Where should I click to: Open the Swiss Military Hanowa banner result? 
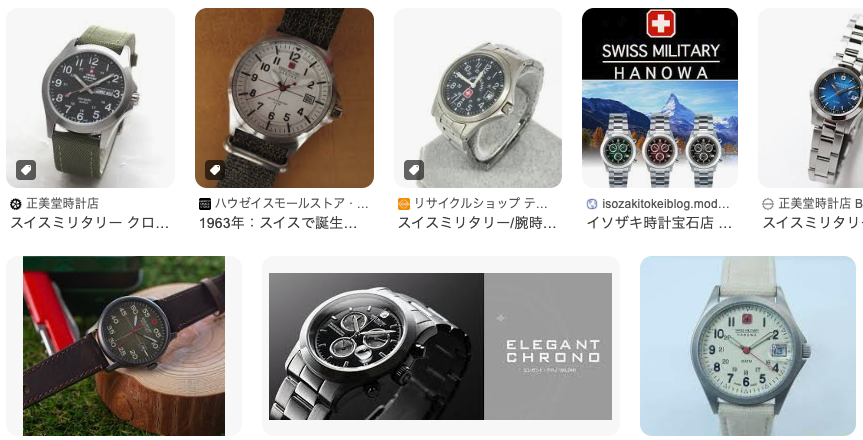click(x=659, y=98)
